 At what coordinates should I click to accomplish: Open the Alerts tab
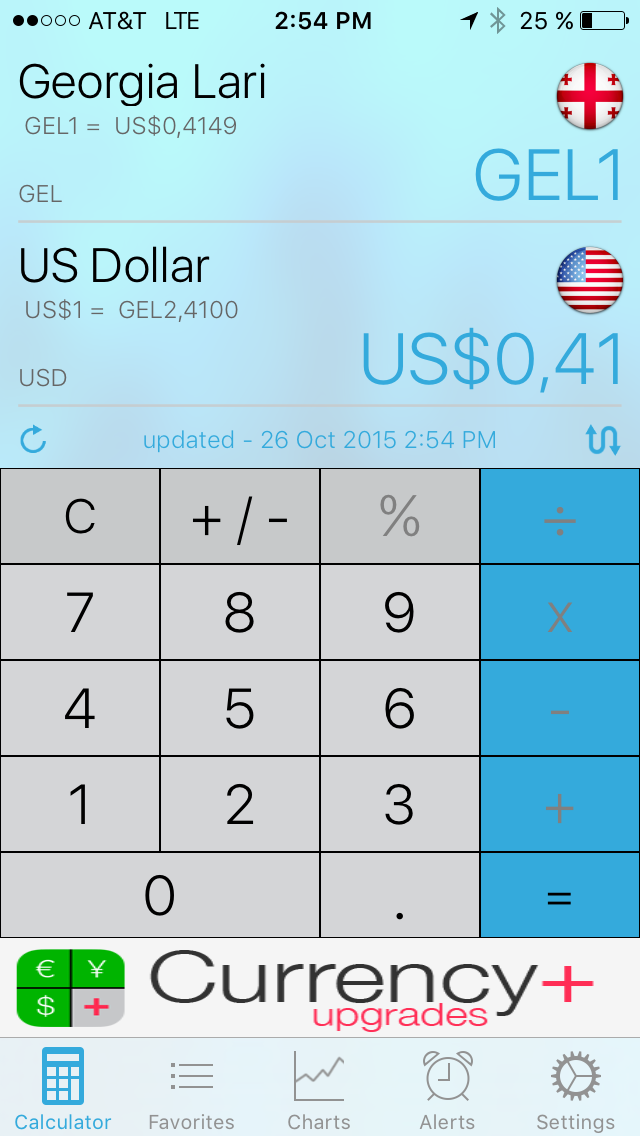447,1089
